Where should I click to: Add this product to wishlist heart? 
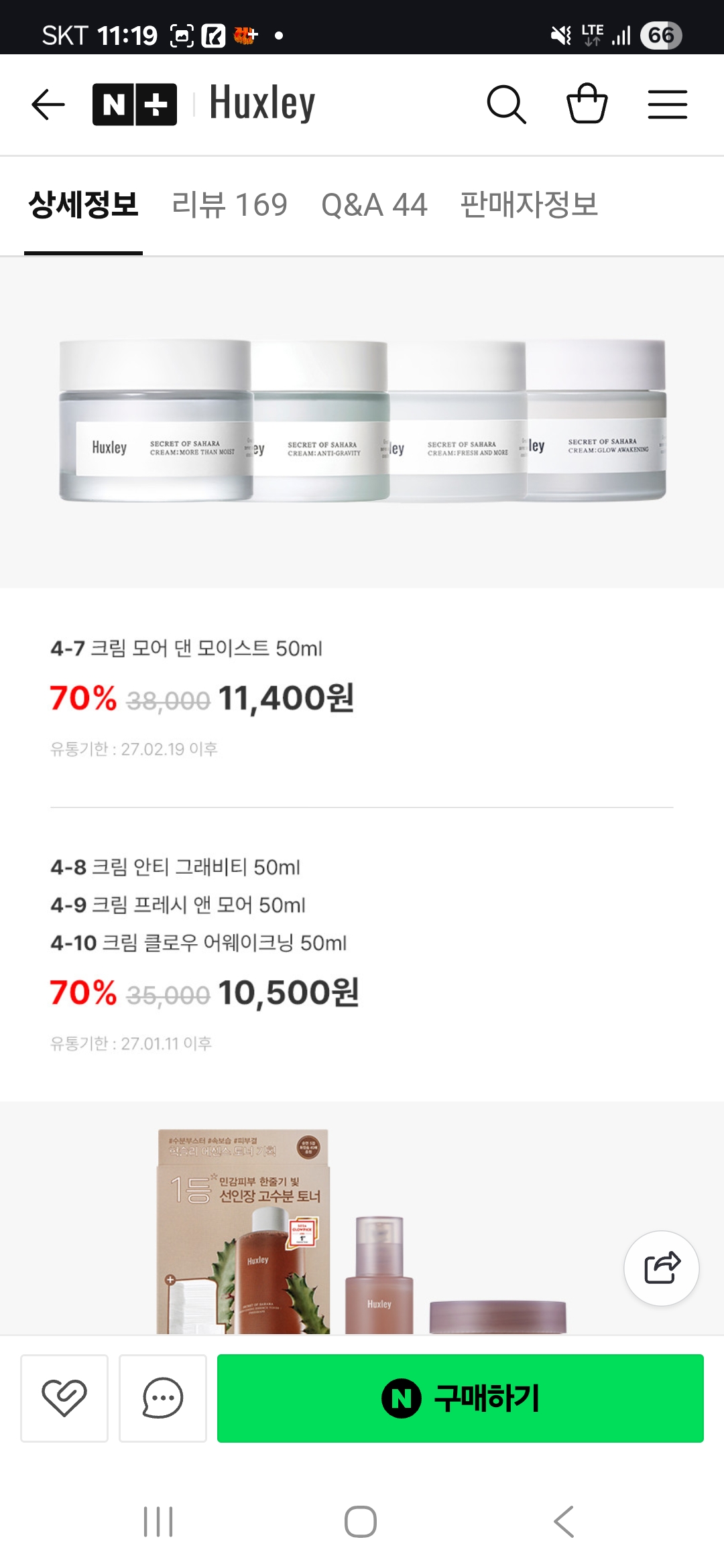point(64,1398)
